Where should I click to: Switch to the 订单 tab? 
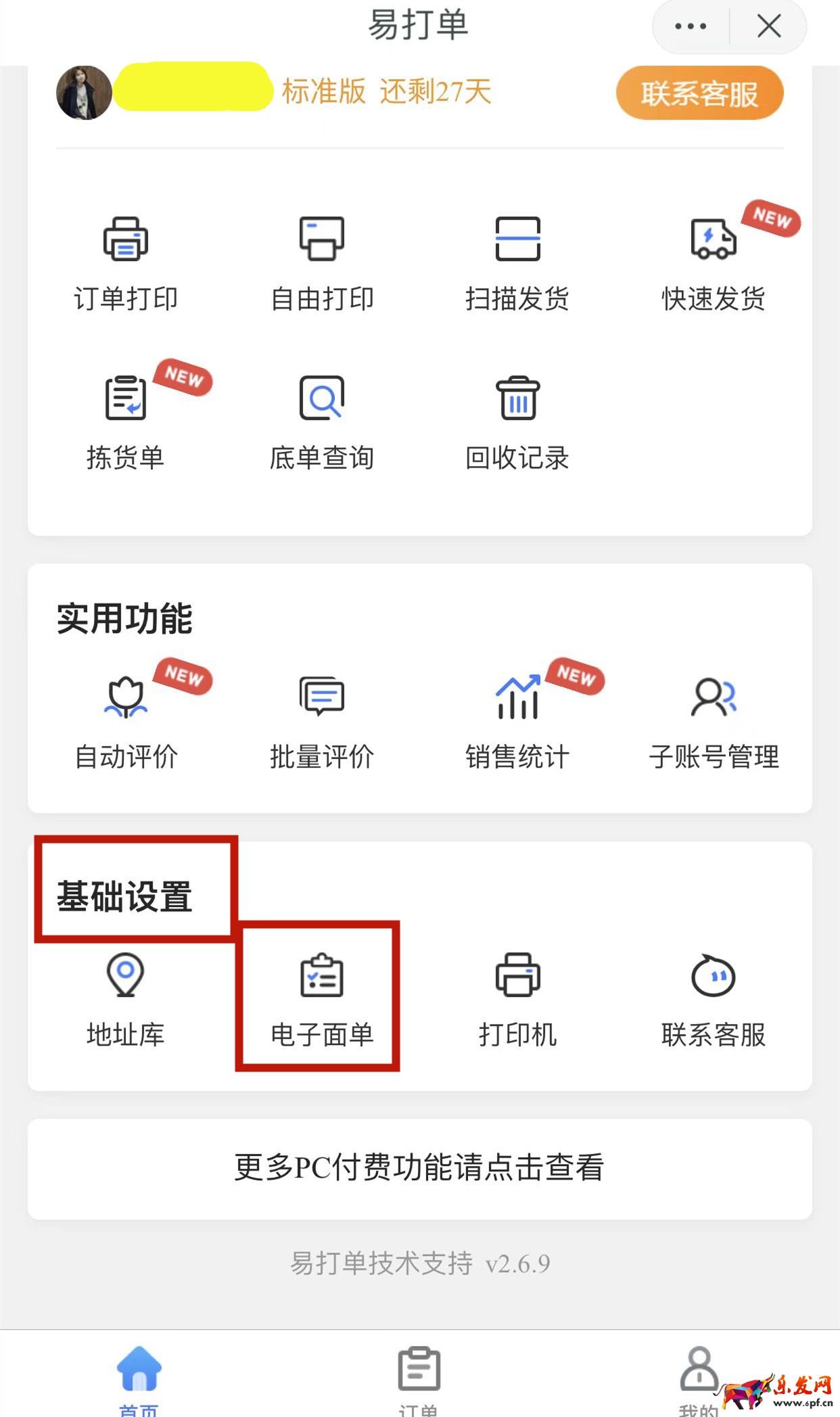[419, 1376]
